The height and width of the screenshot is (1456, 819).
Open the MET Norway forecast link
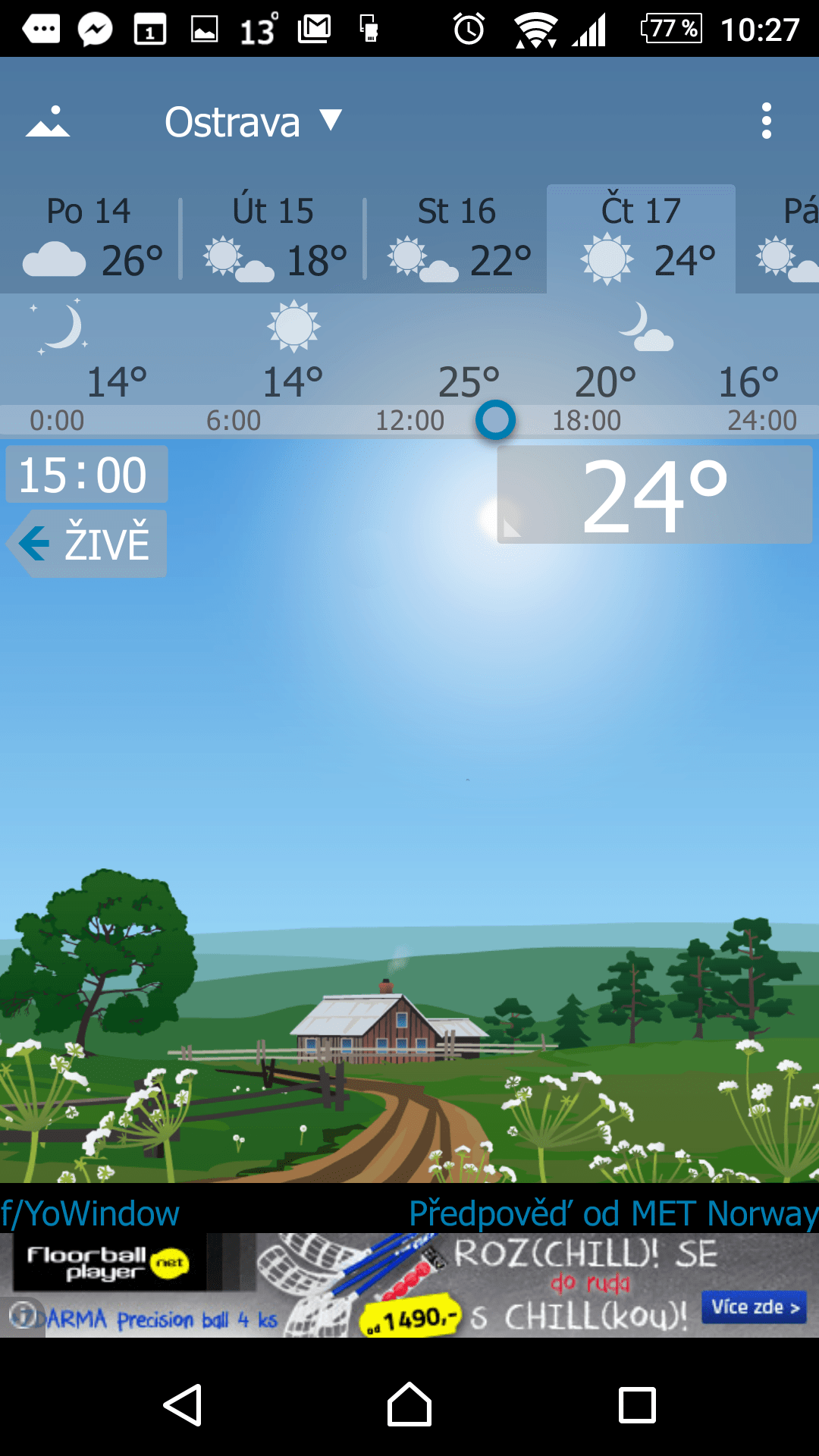point(613,1214)
